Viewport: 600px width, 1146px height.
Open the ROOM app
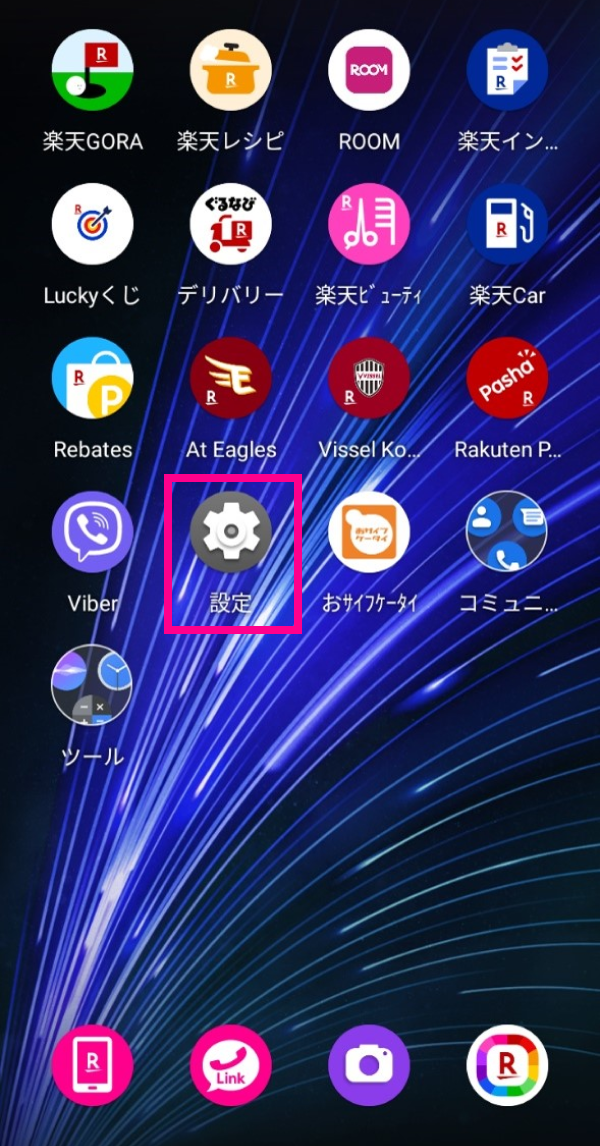pyautogui.click(x=369, y=70)
